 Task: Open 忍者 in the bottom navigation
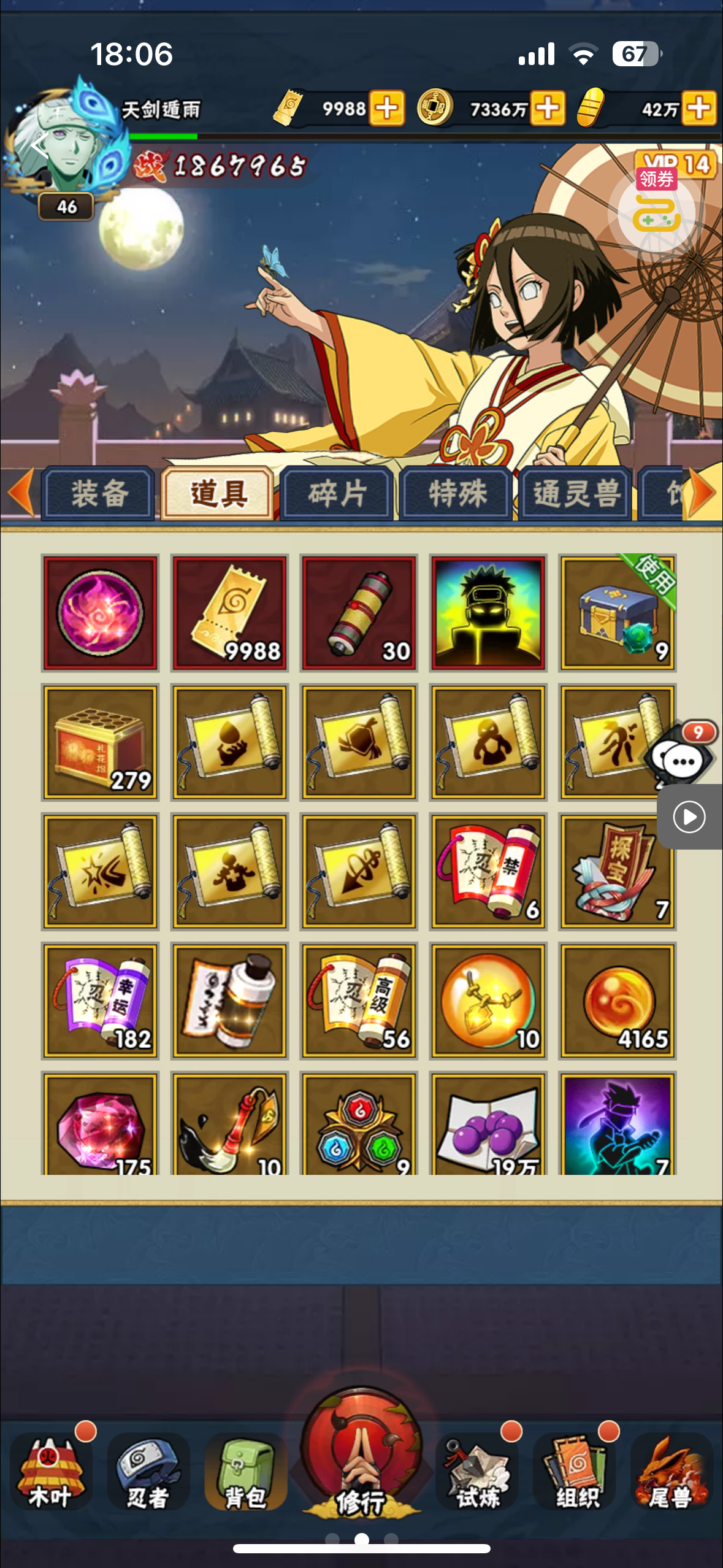pos(148,1472)
